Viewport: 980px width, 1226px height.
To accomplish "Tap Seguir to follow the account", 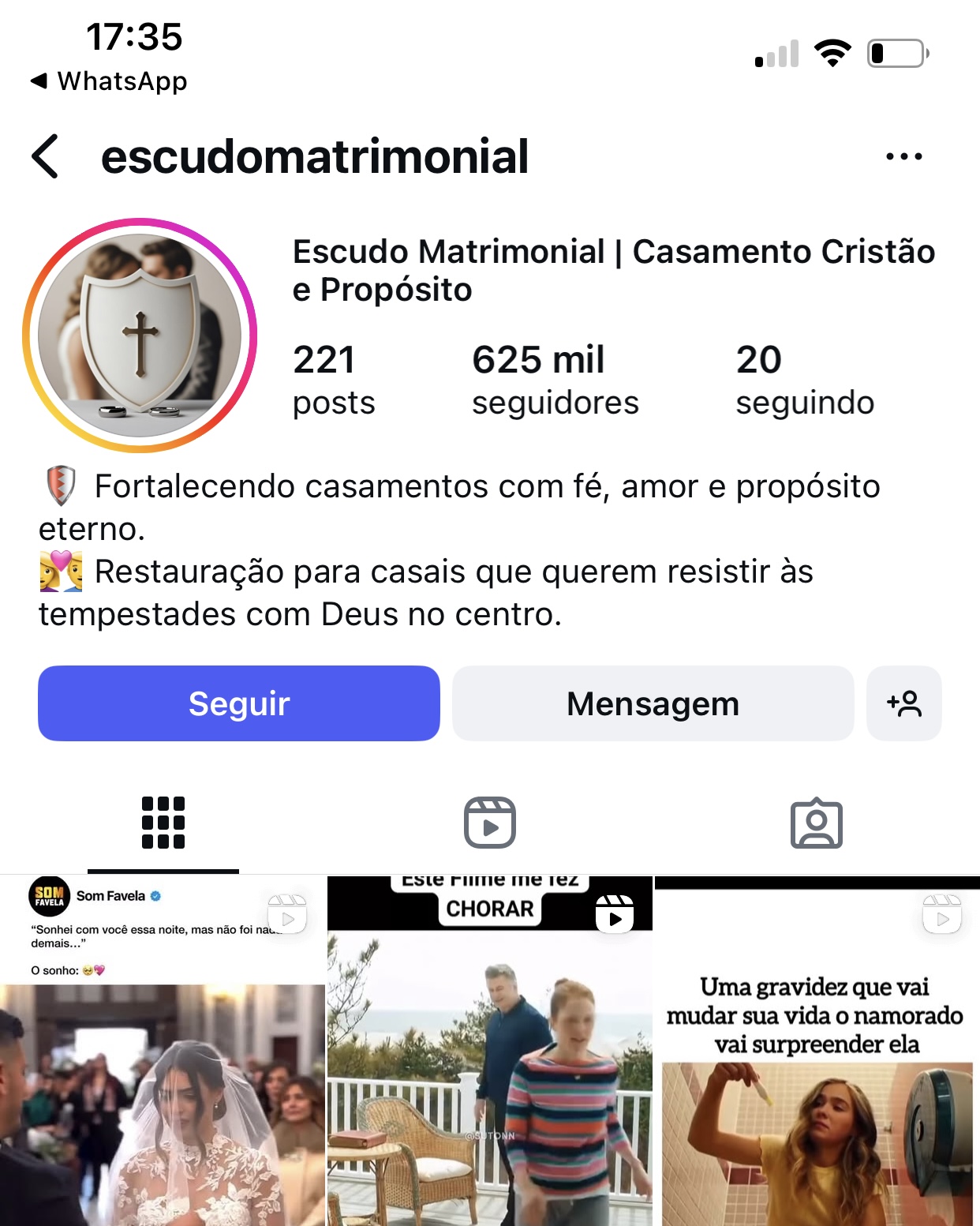I will tap(238, 703).
